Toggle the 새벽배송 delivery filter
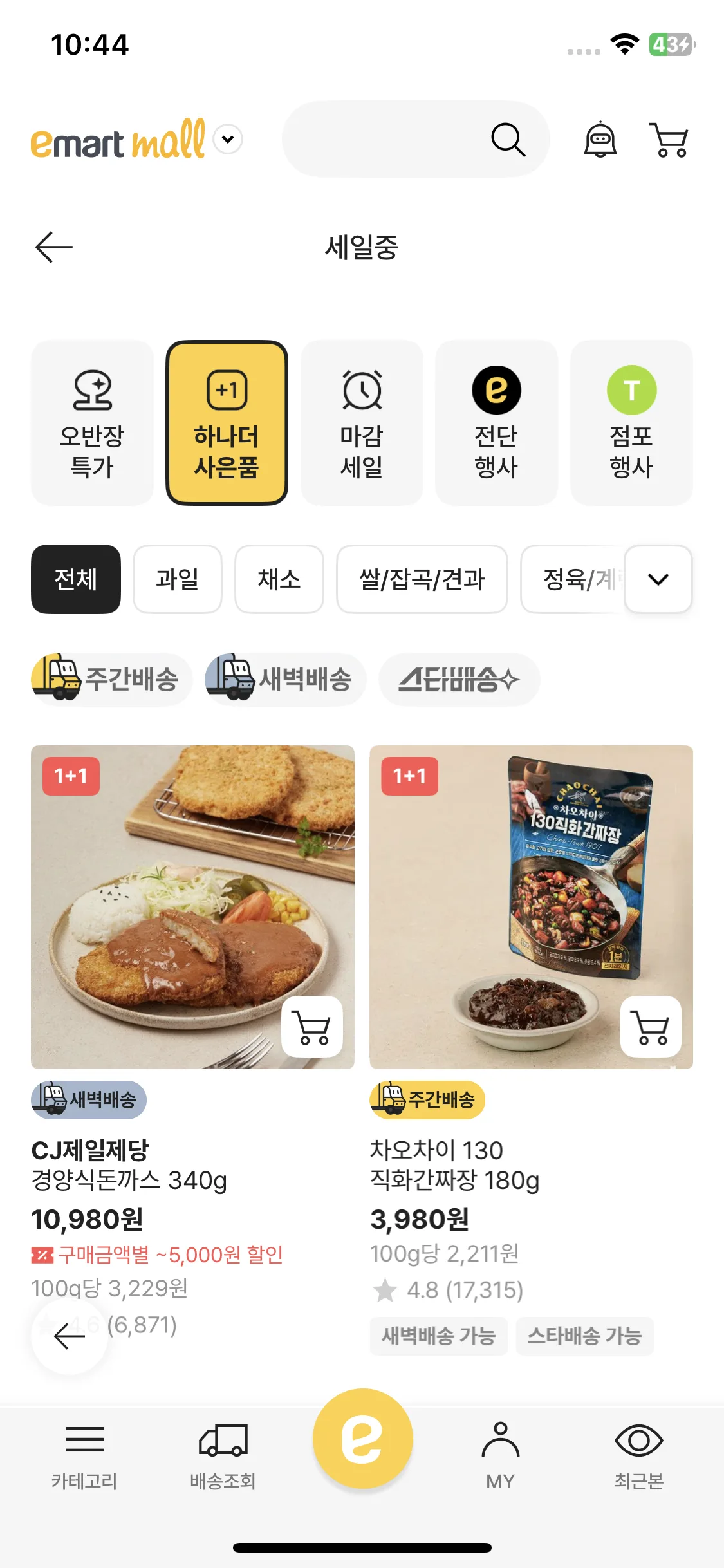This screenshot has width=724, height=1568. pos(285,679)
